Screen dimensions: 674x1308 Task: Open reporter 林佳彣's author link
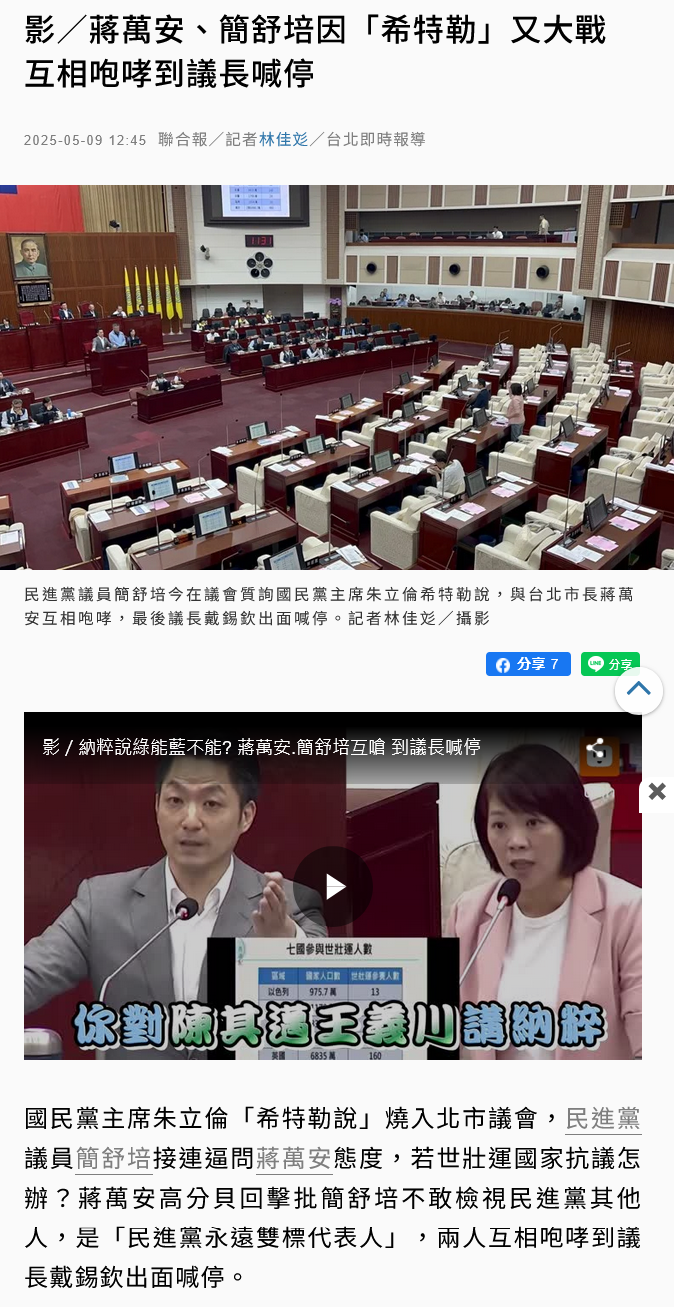[284, 140]
